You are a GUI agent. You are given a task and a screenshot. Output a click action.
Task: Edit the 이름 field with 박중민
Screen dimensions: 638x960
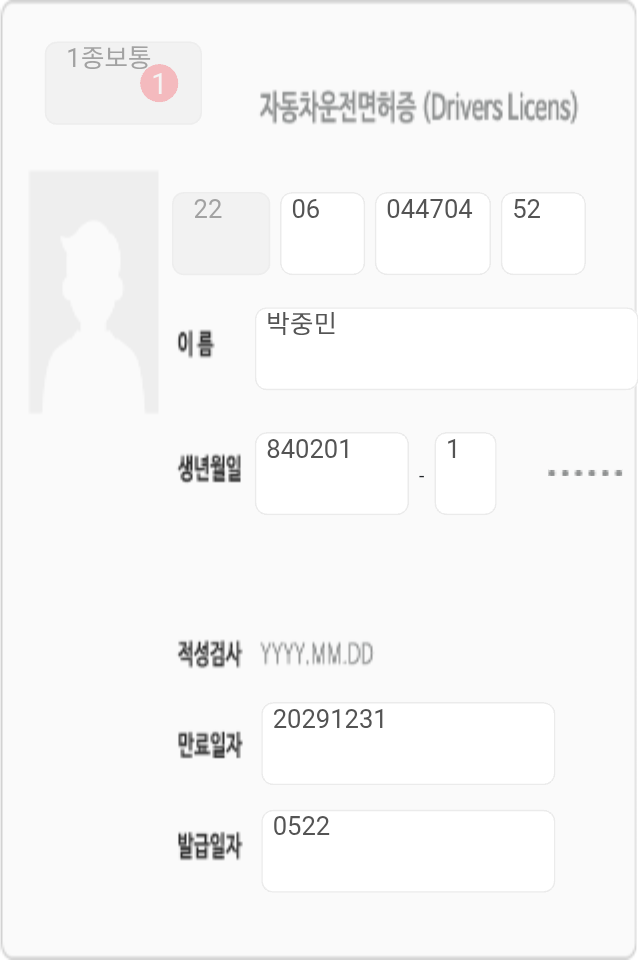(x=446, y=348)
